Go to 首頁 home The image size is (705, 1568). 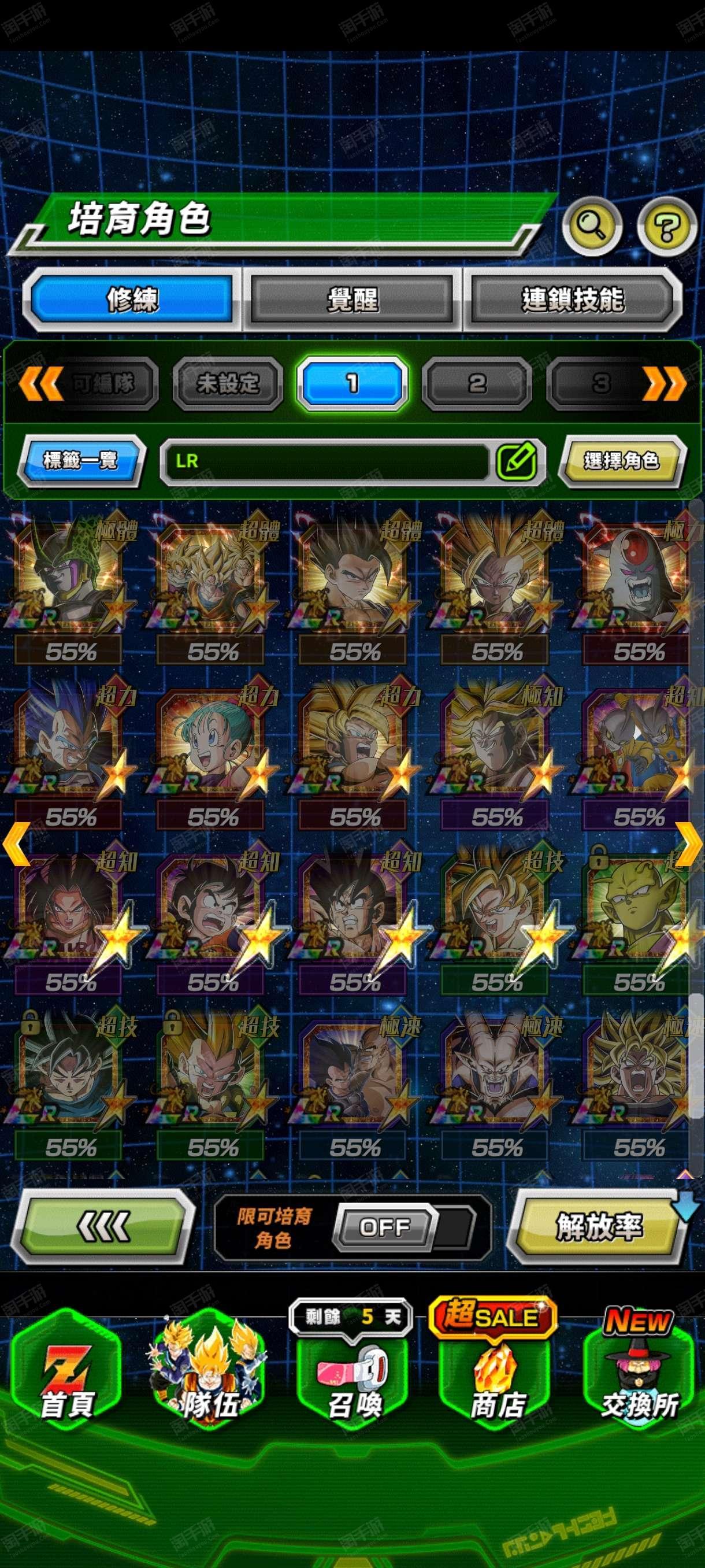pos(67,1369)
